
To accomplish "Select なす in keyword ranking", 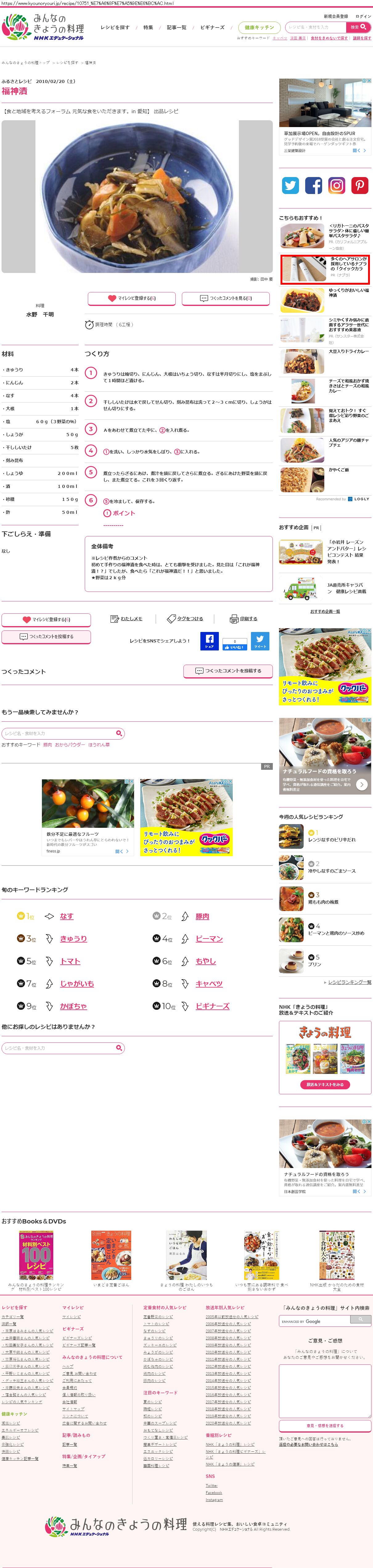I will 67,916.
